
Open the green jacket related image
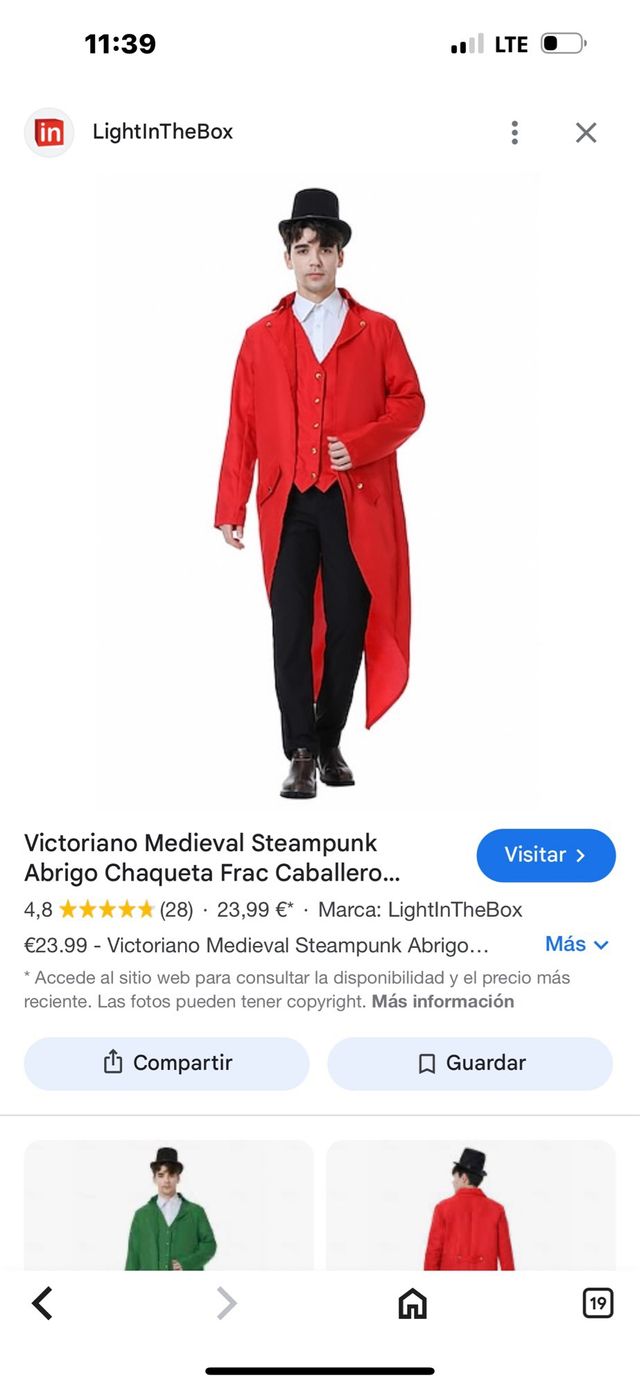169,1208
